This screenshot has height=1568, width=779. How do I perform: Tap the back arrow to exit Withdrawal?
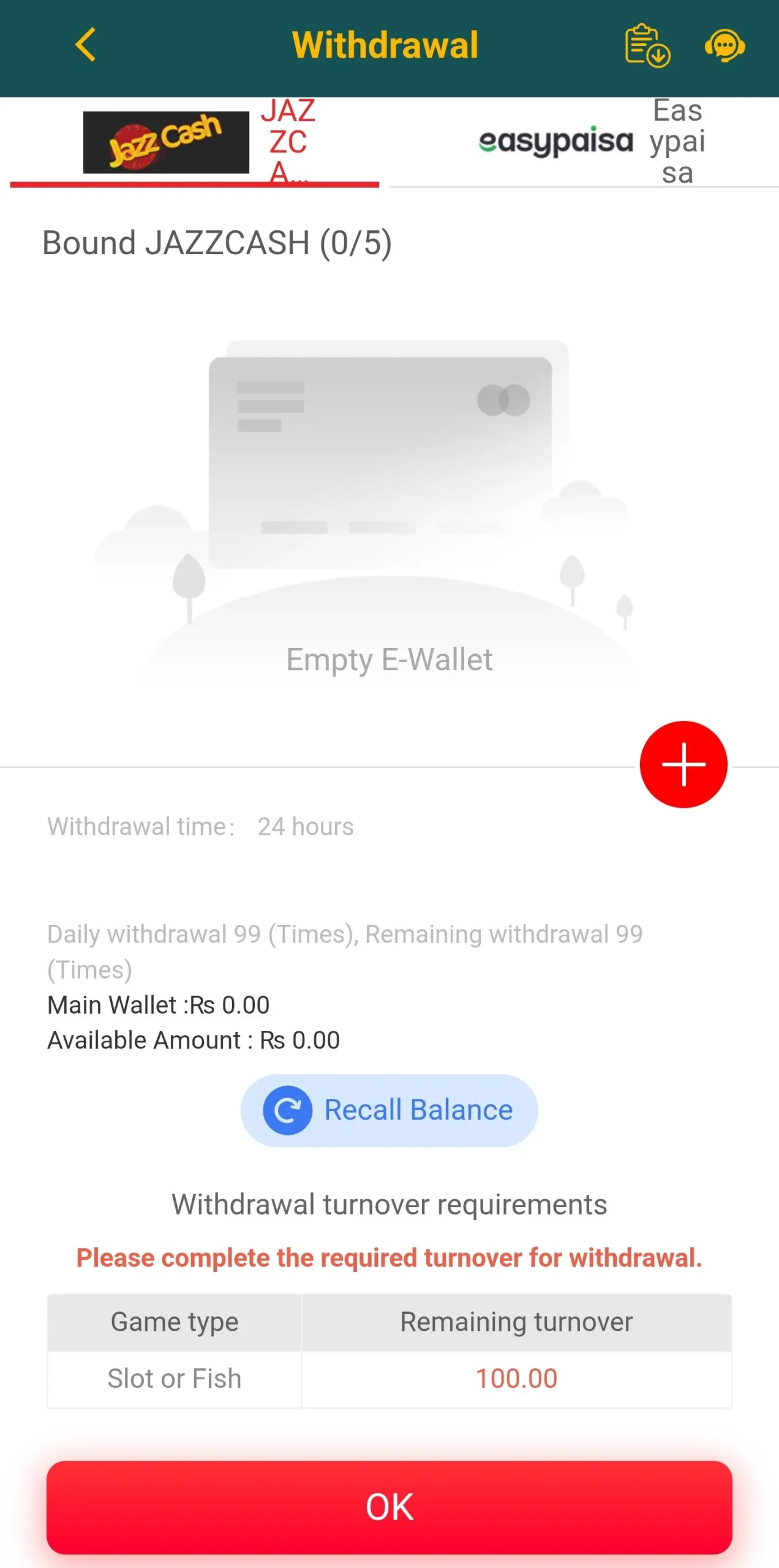(86, 45)
